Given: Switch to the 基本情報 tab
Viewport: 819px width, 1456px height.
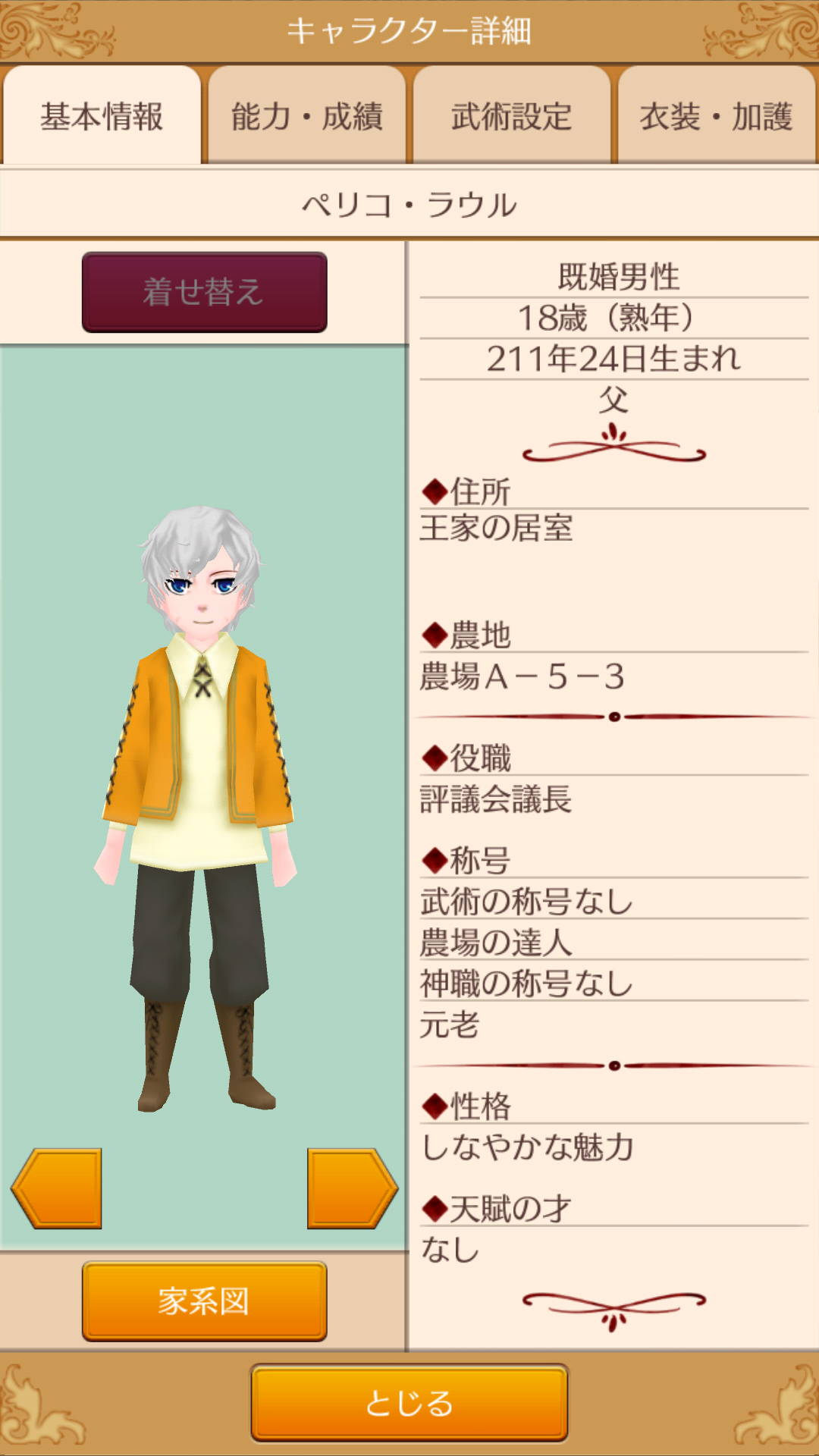Looking at the screenshot, I should coord(102,116).
